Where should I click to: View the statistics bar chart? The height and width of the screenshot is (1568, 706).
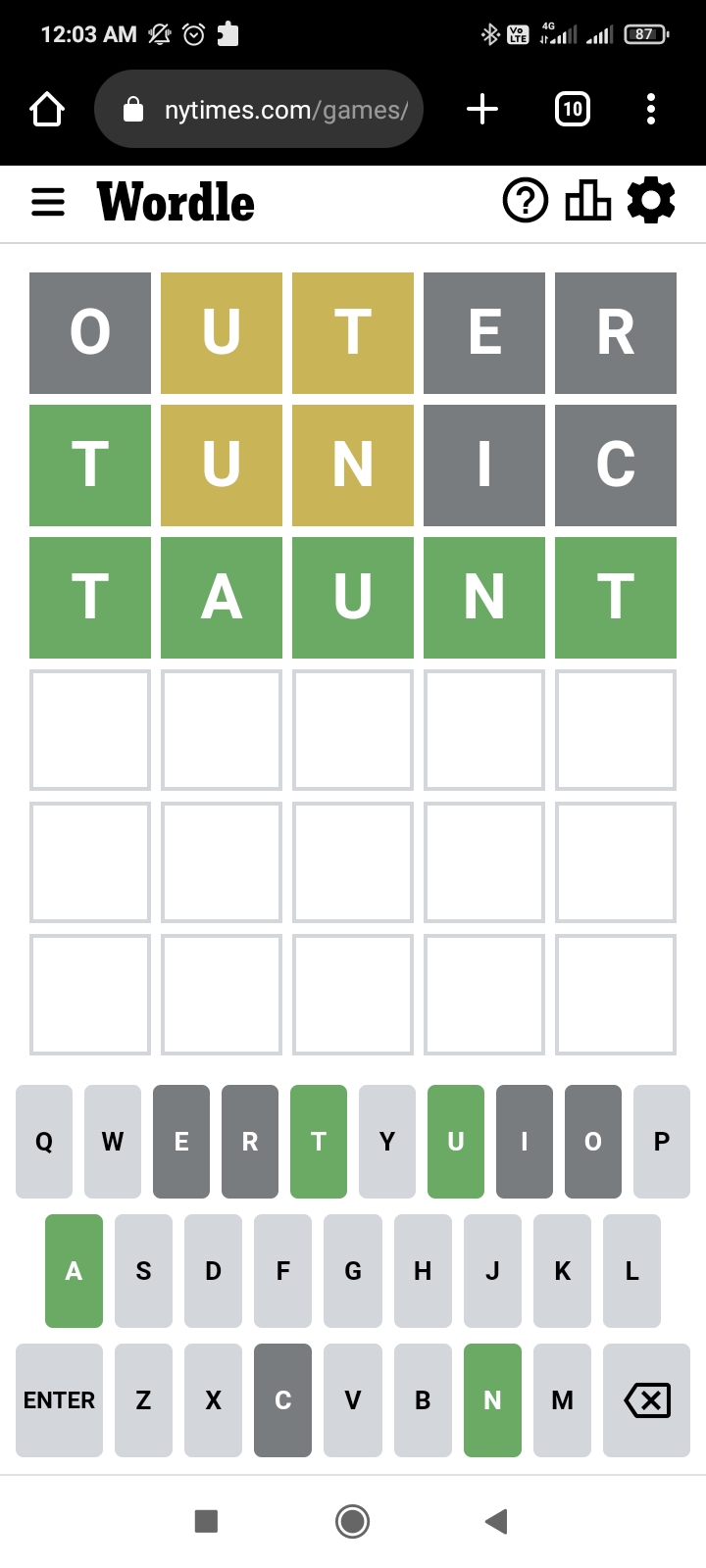588,201
